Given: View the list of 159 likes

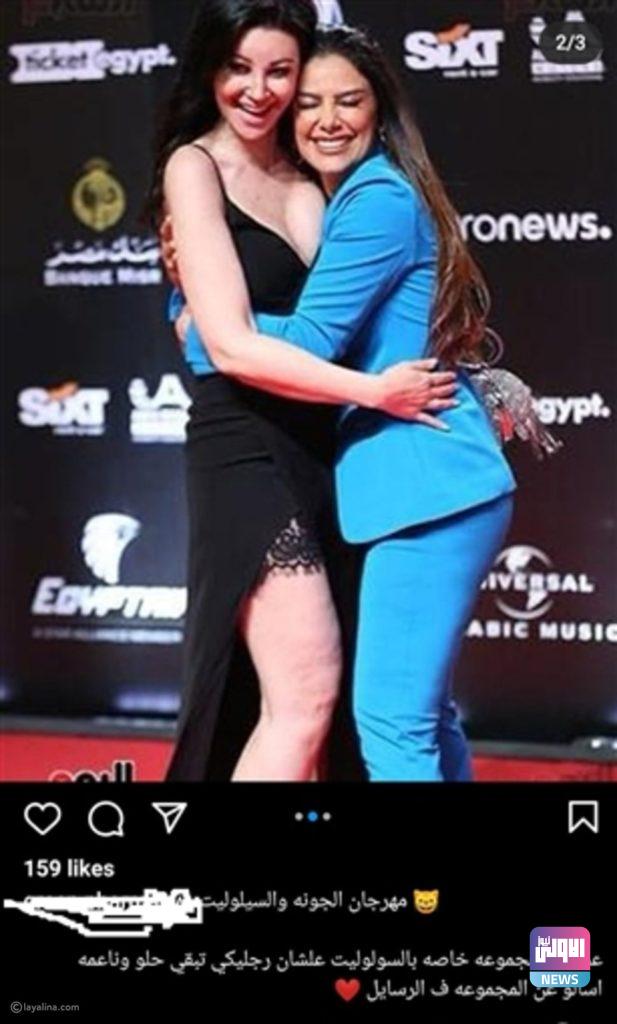Looking at the screenshot, I should point(67,868).
